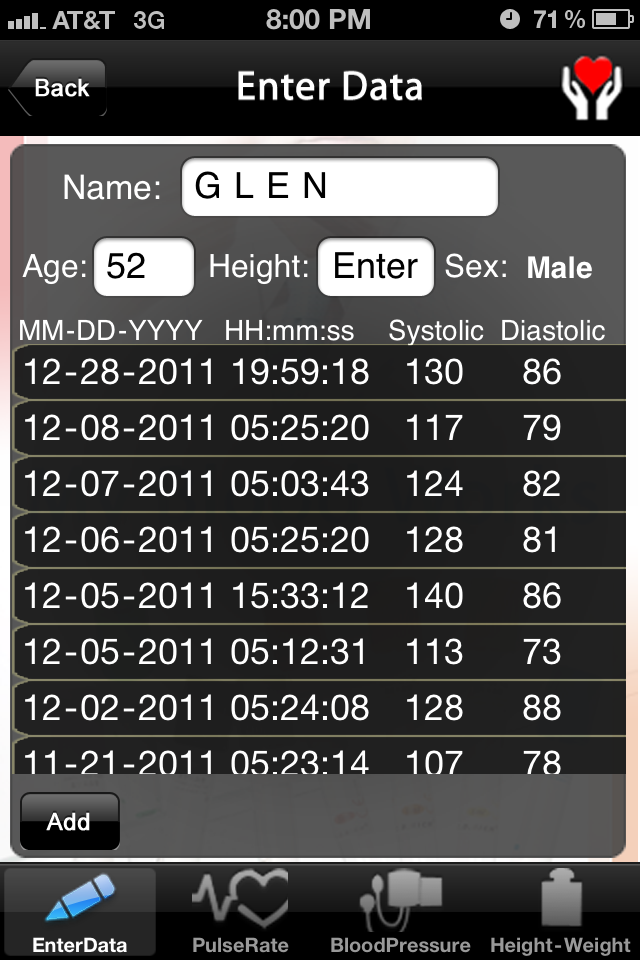
Task: Select the 12-06-2011 reading row
Action: 320,541
